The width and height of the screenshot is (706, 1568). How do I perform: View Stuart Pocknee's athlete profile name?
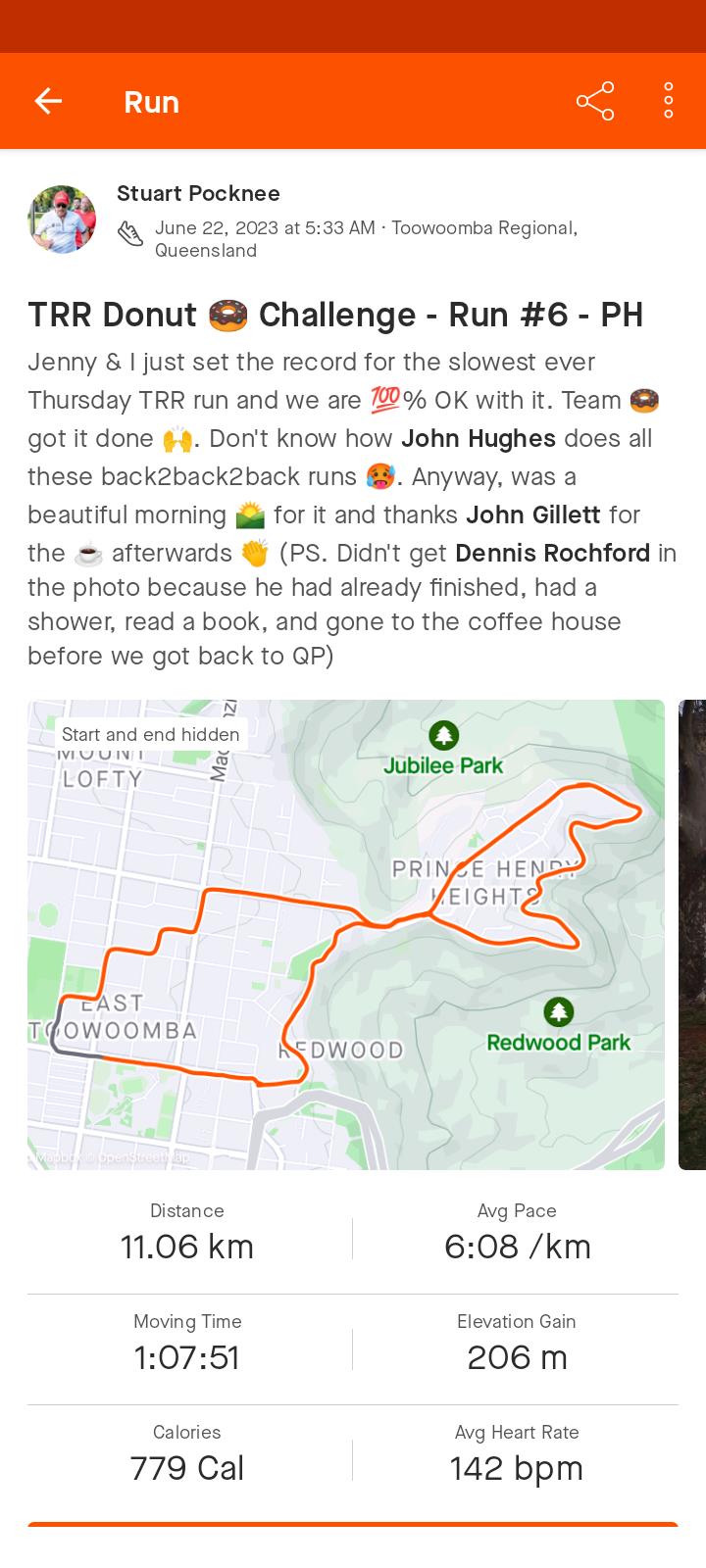pyautogui.click(x=198, y=193)
